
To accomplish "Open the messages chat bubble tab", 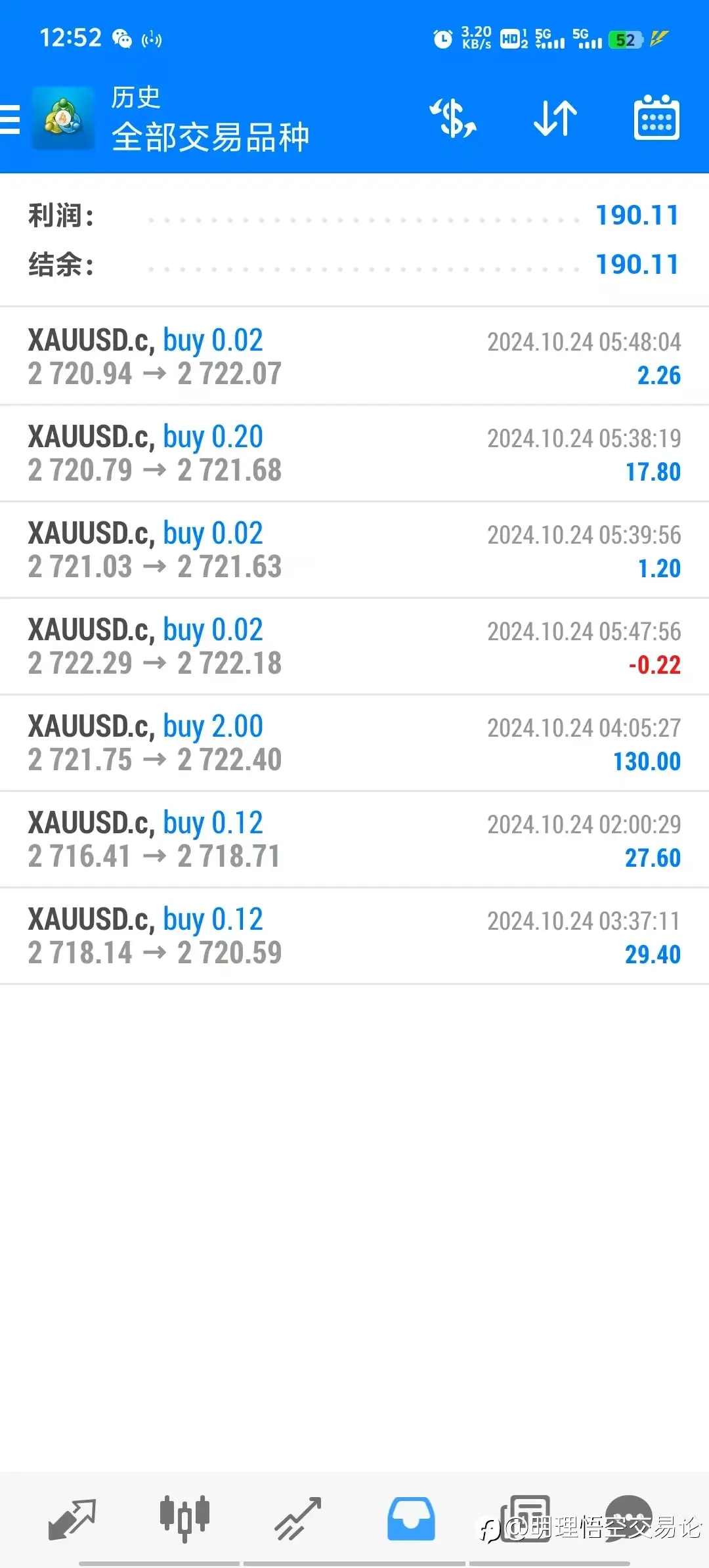I will pos(628,1519).
